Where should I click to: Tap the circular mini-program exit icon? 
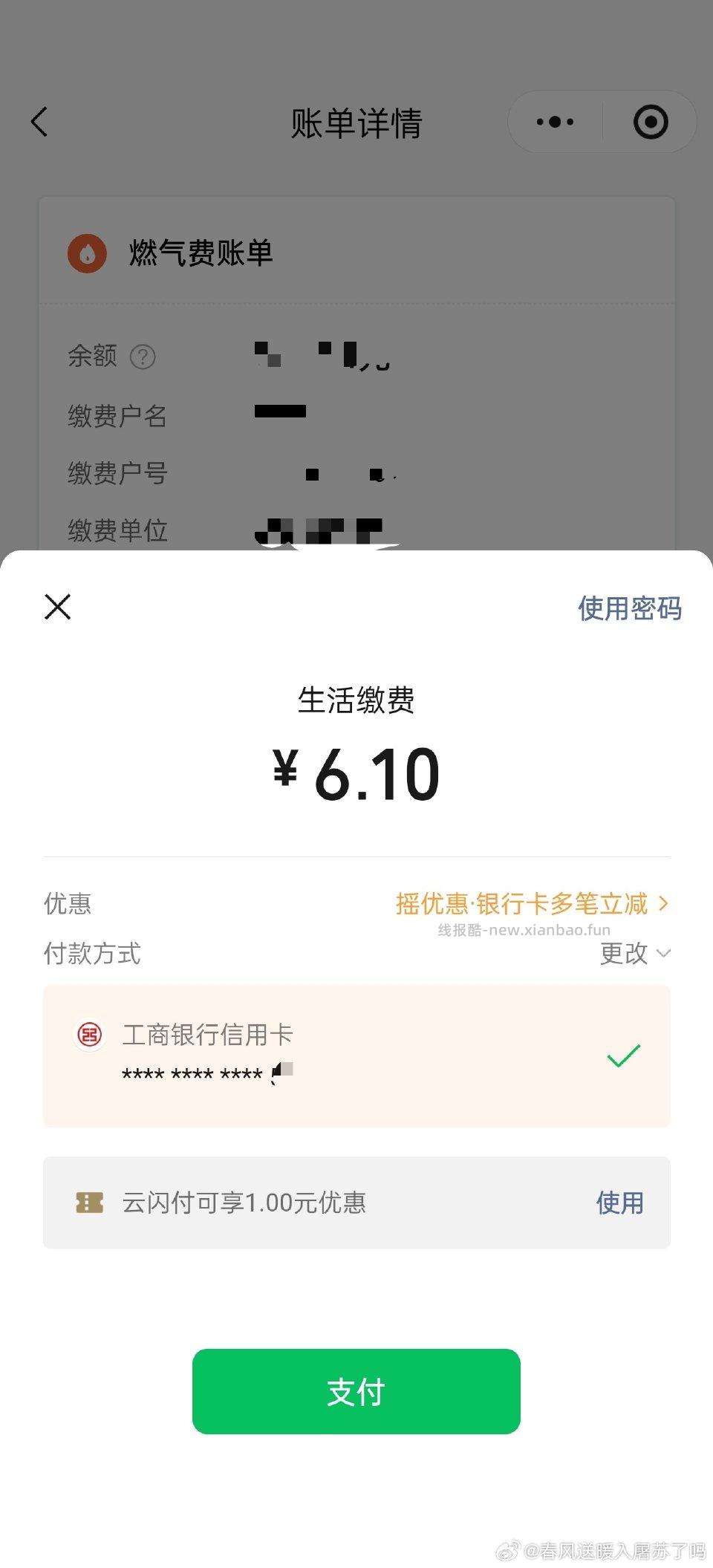click(x=648, y=121)
